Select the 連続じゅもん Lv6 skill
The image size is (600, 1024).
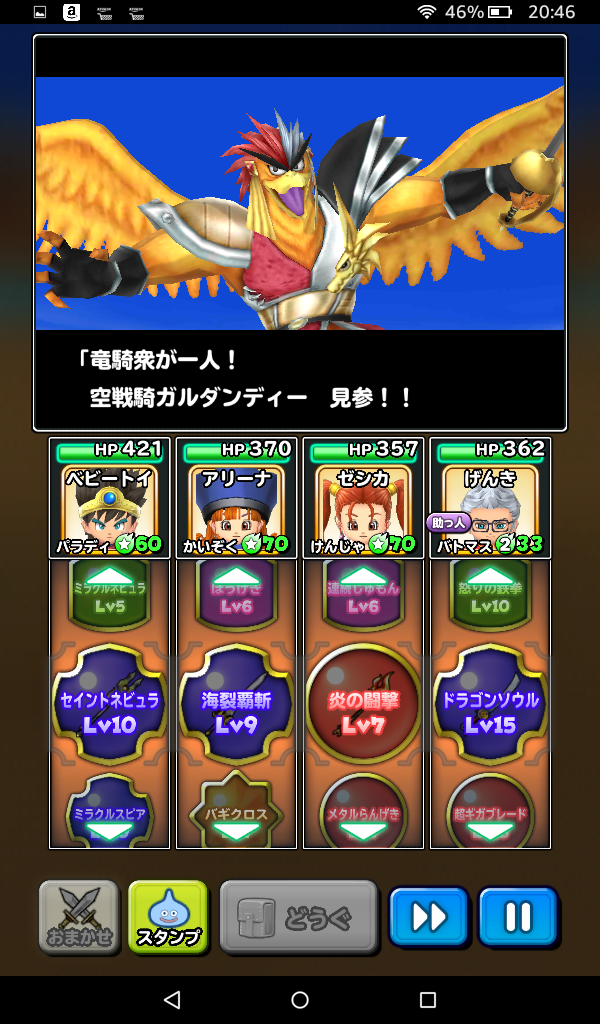tap(363, 593)
